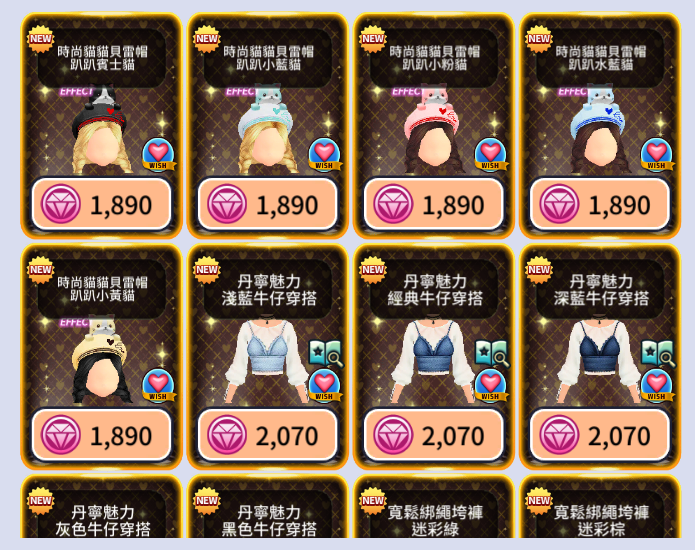Buy 趴趴賓士貓 beret for 1,890 gems
The width and height of the screenshot is (695, 550).
pyautogui.click(x=102, y=204)
